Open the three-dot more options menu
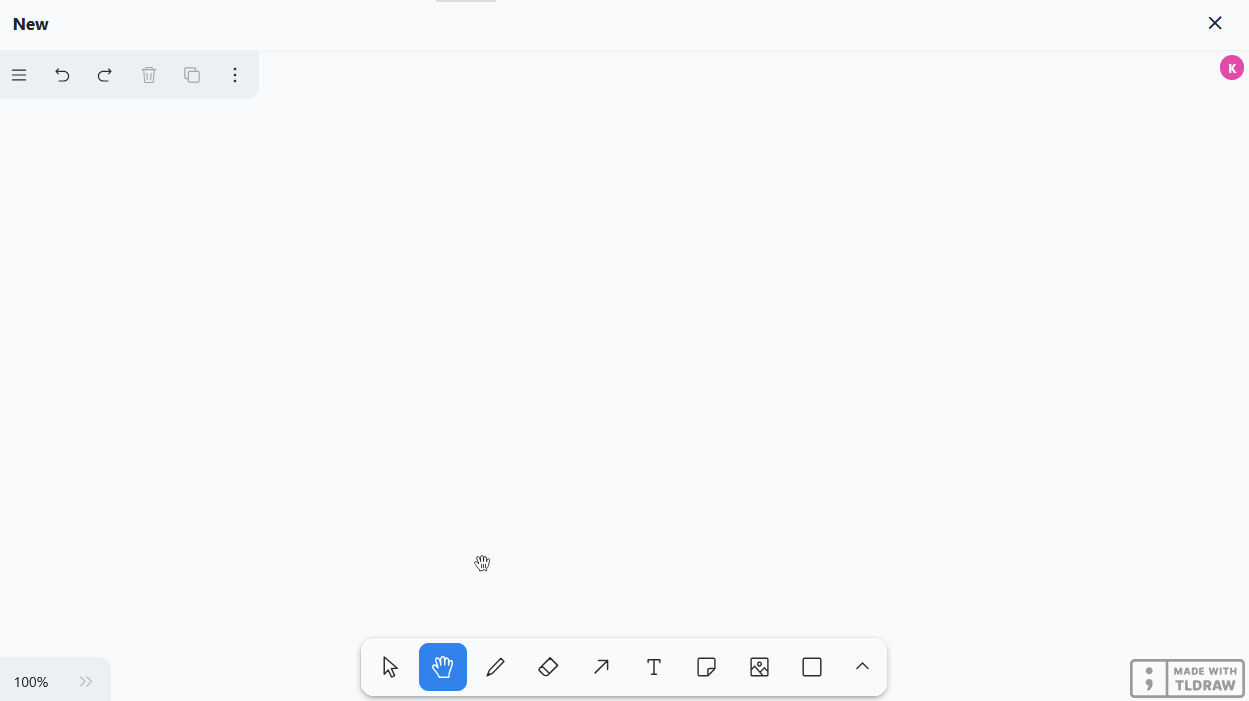This screenshot has height=701, width=1249. (235, 75)
